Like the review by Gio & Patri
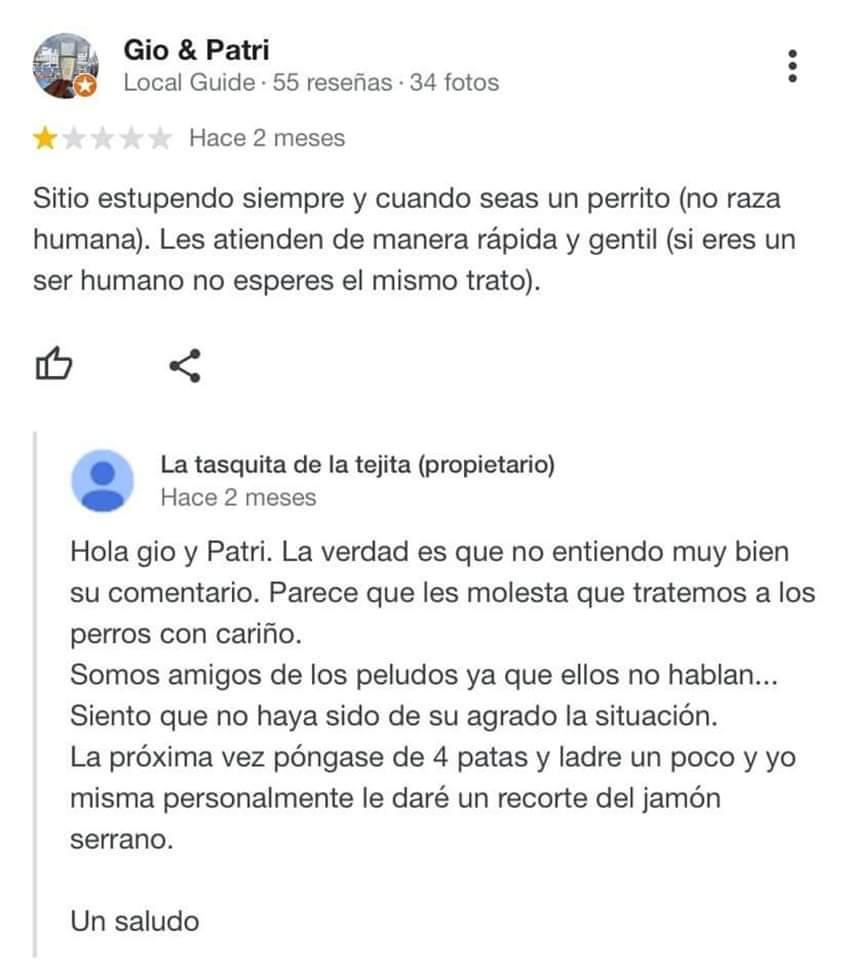This screenshot has width=850, height=960. [54, 364]
